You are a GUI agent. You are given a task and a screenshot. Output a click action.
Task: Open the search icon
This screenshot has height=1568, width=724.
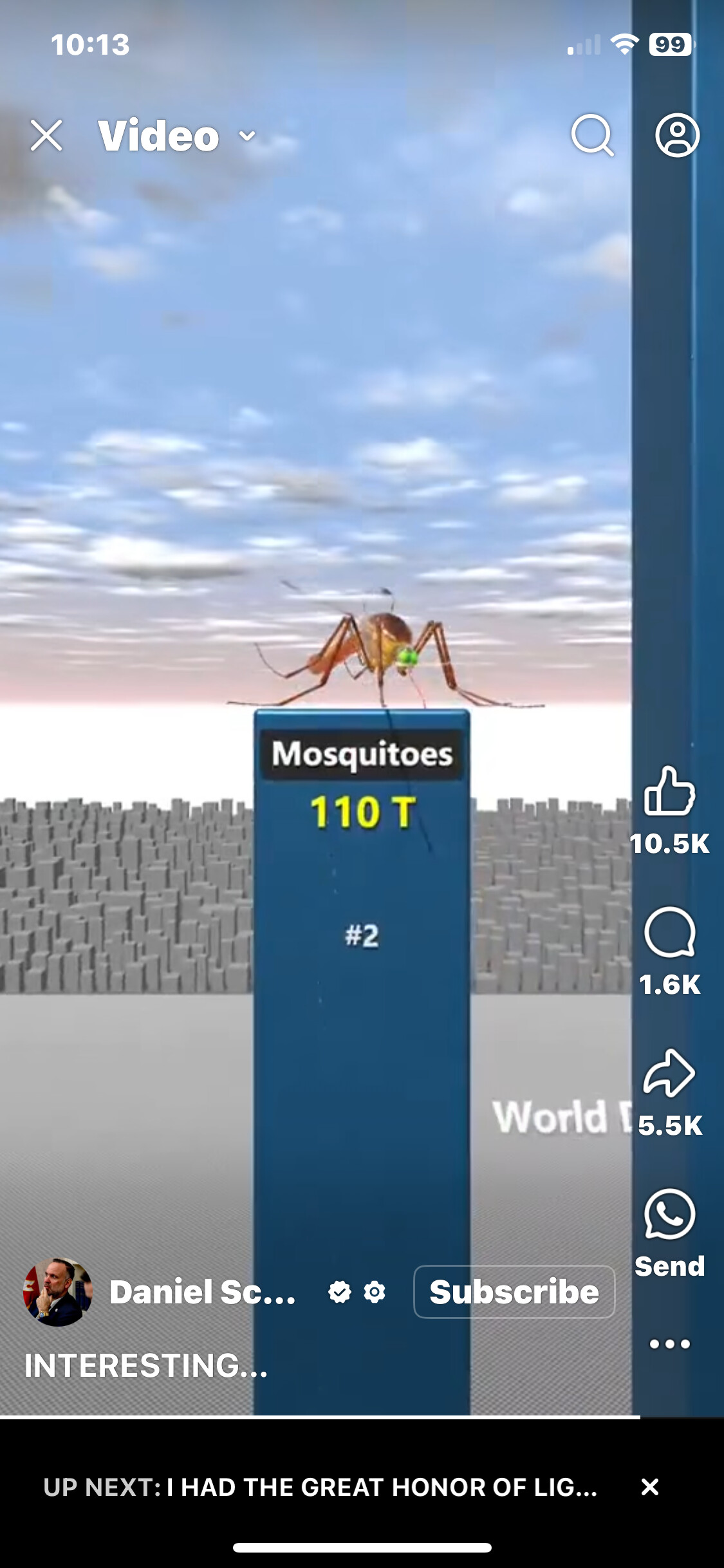tap(592, 135)
